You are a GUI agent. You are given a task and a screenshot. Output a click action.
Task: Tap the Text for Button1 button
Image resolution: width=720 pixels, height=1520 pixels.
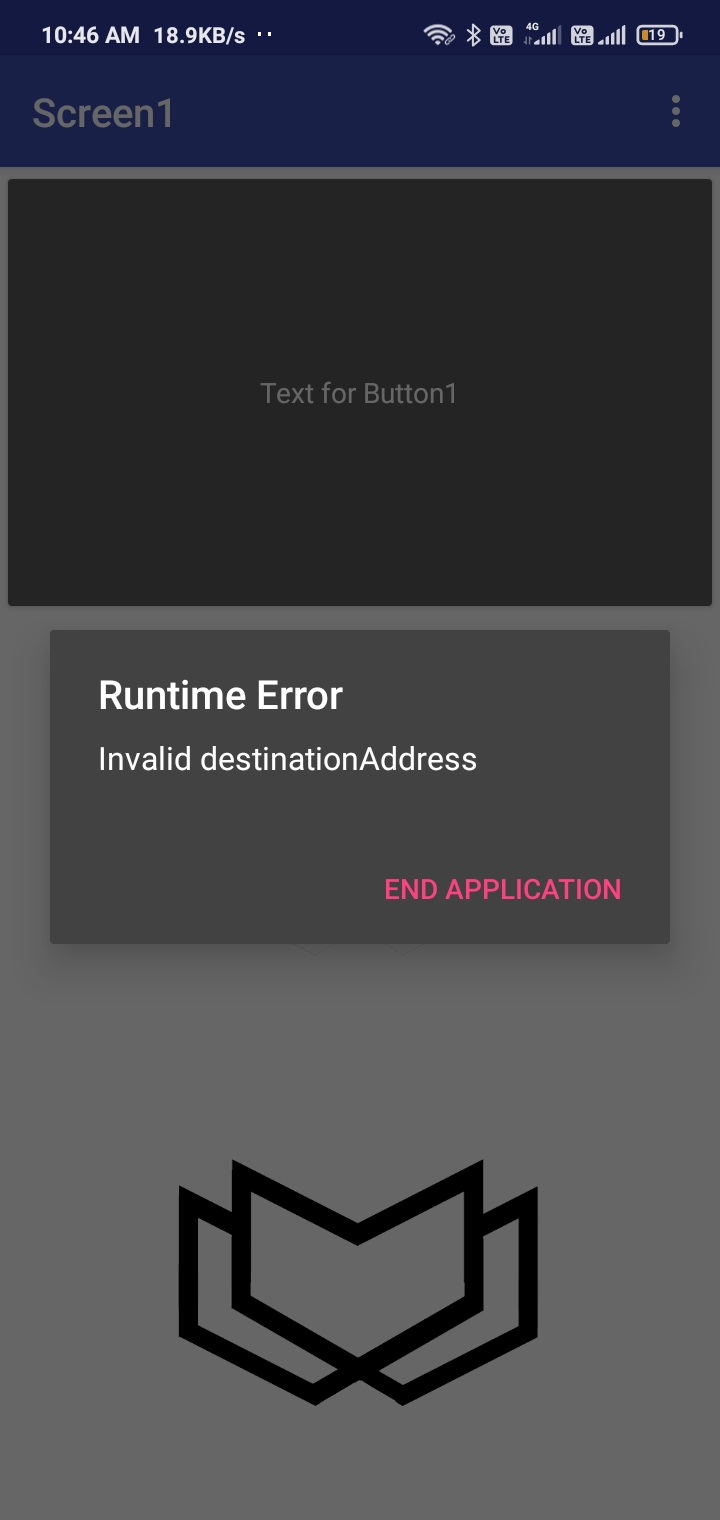(x=360, y=392)
